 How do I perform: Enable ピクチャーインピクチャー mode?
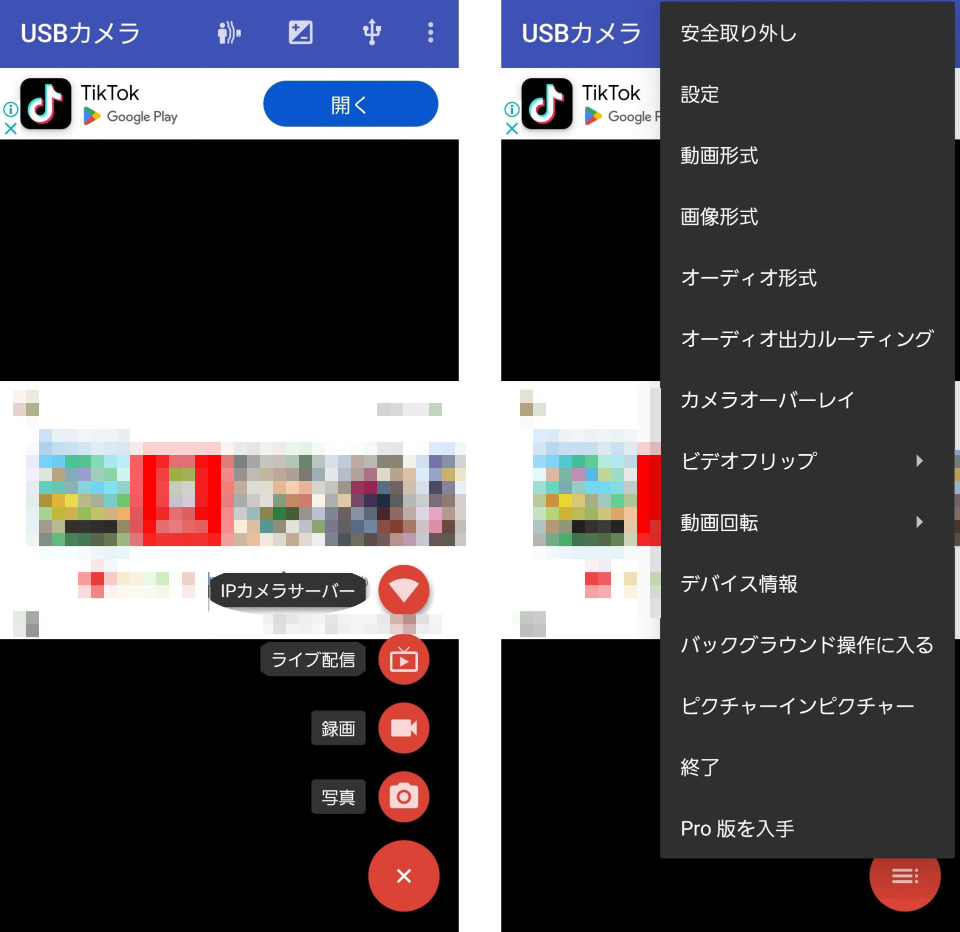797,706
